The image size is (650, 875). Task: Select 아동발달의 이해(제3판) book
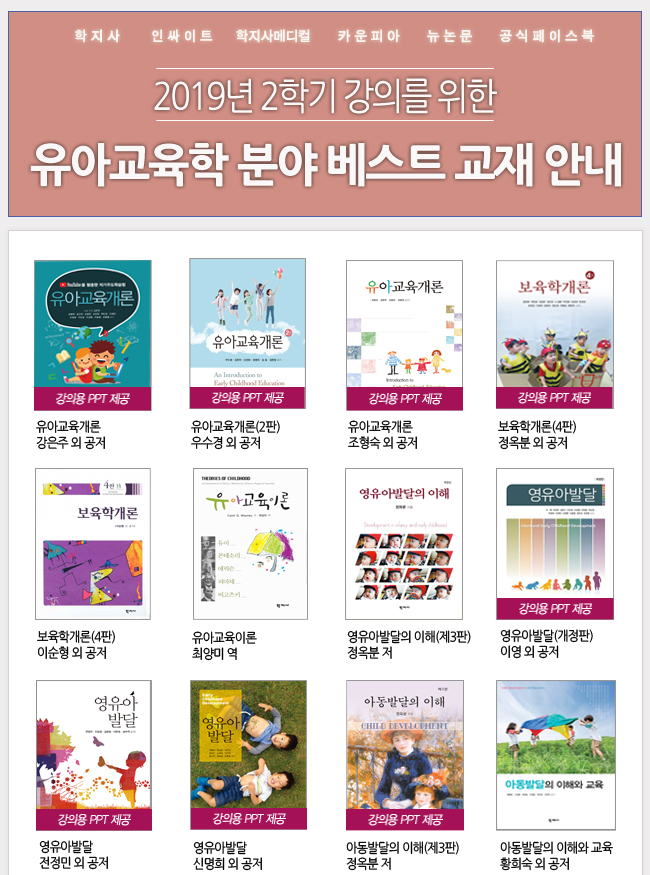click(x=404, y=755)
